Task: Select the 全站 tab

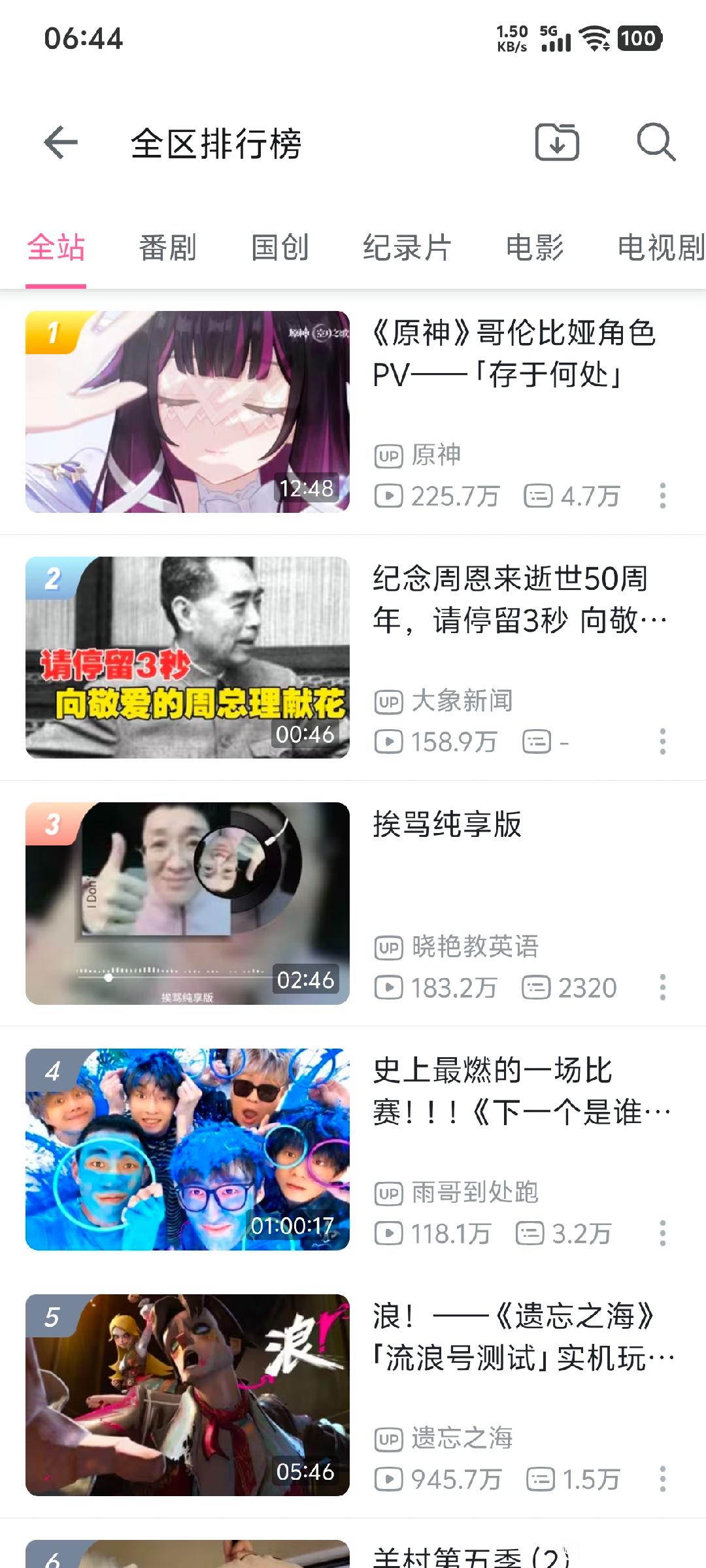Action: point(56,248)
